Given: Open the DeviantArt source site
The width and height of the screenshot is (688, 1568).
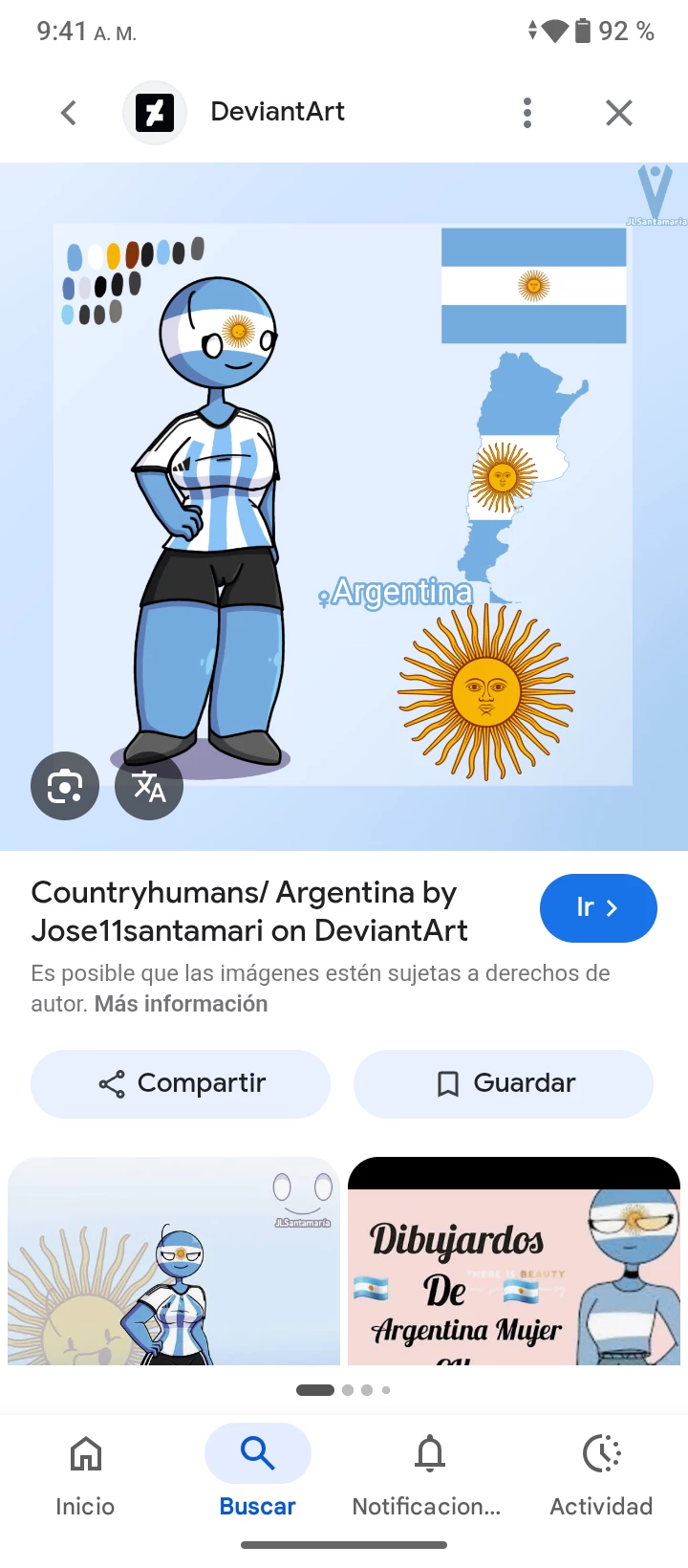Looking at the screenshot, I should 277,113.
